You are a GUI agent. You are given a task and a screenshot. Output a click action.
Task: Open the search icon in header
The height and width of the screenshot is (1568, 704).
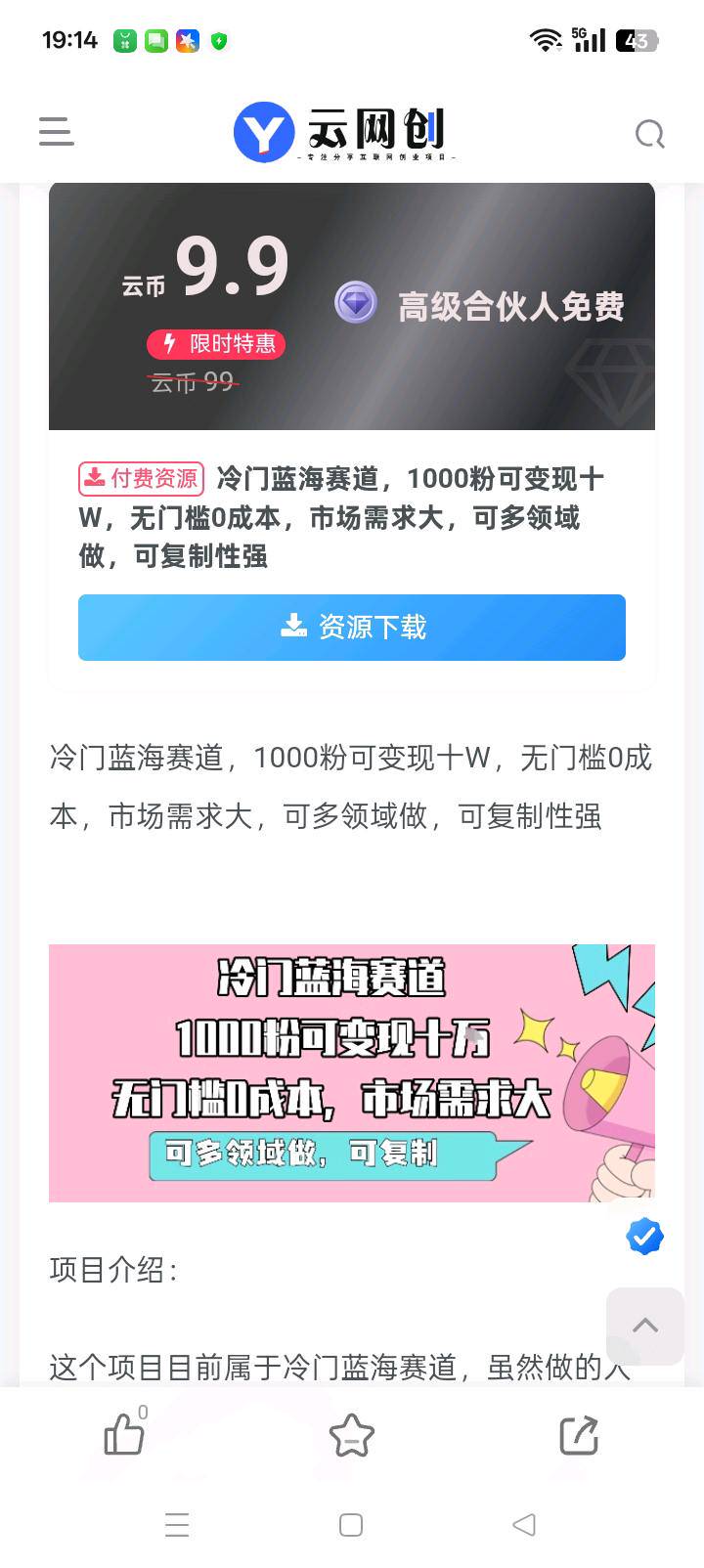[649, 133]
